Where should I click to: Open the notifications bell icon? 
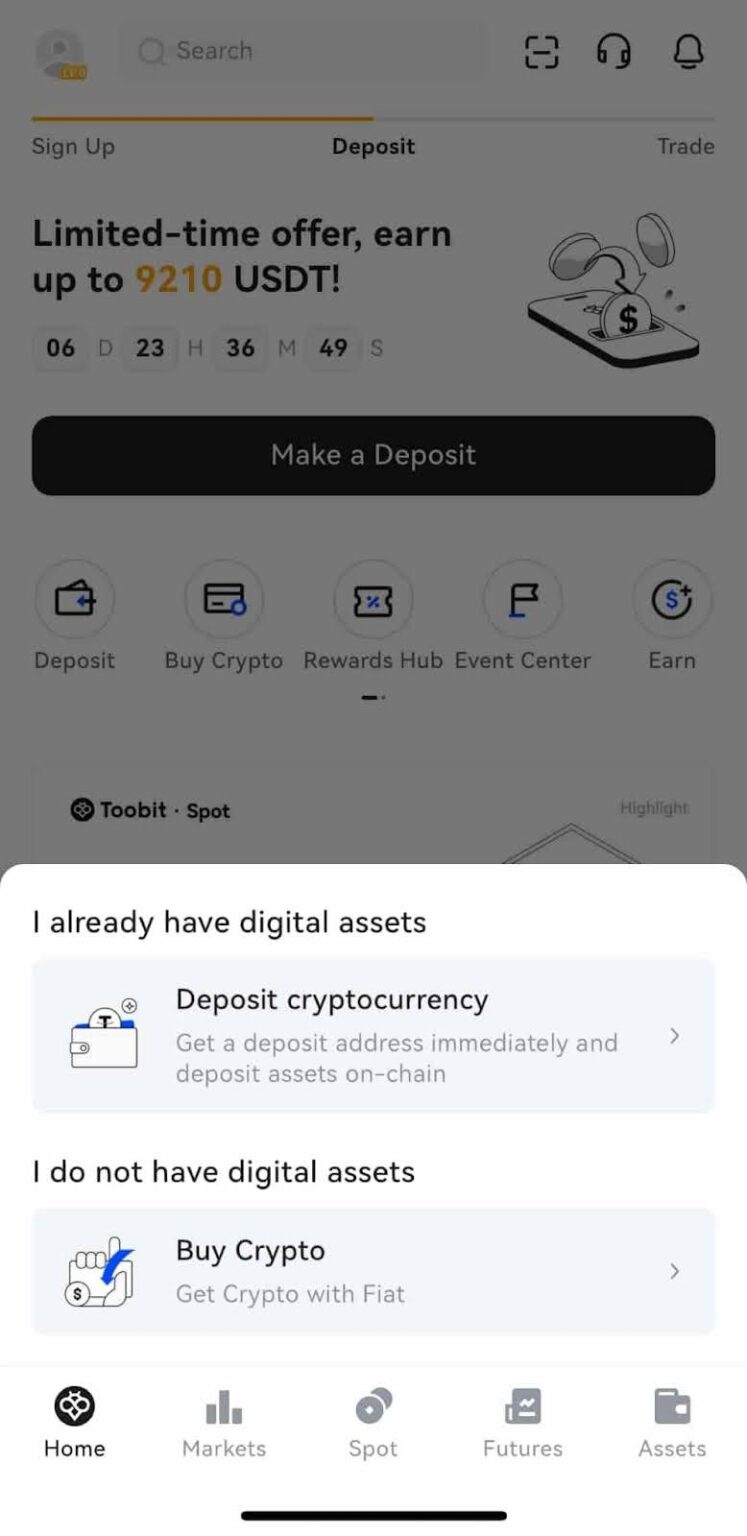pyautogui.click(x=689, y=52)
